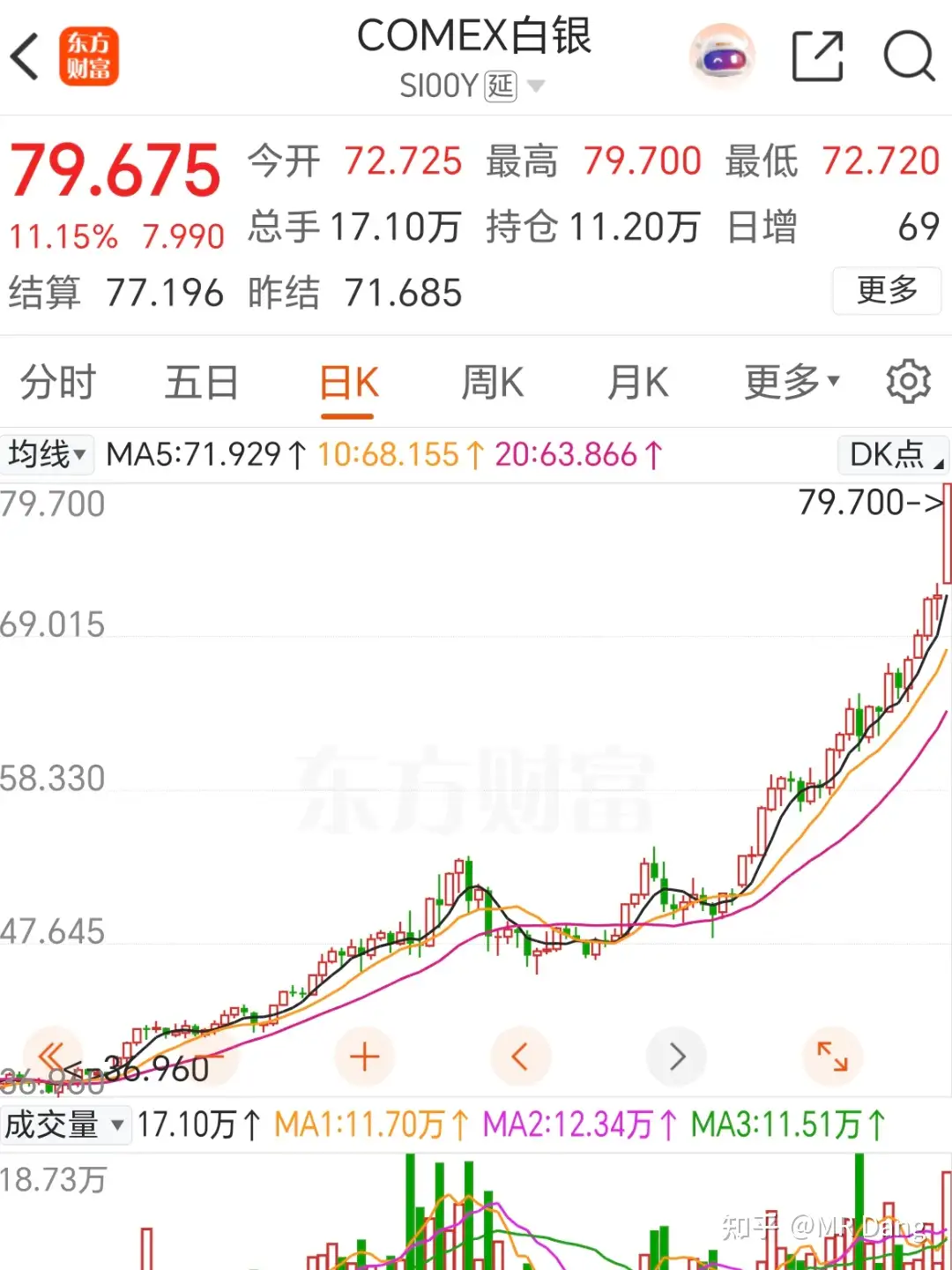Pan chart right with the right arrow
The width and height of the screenshot is (952, 1270).
pyautogui.click(x=676, y=1056)
